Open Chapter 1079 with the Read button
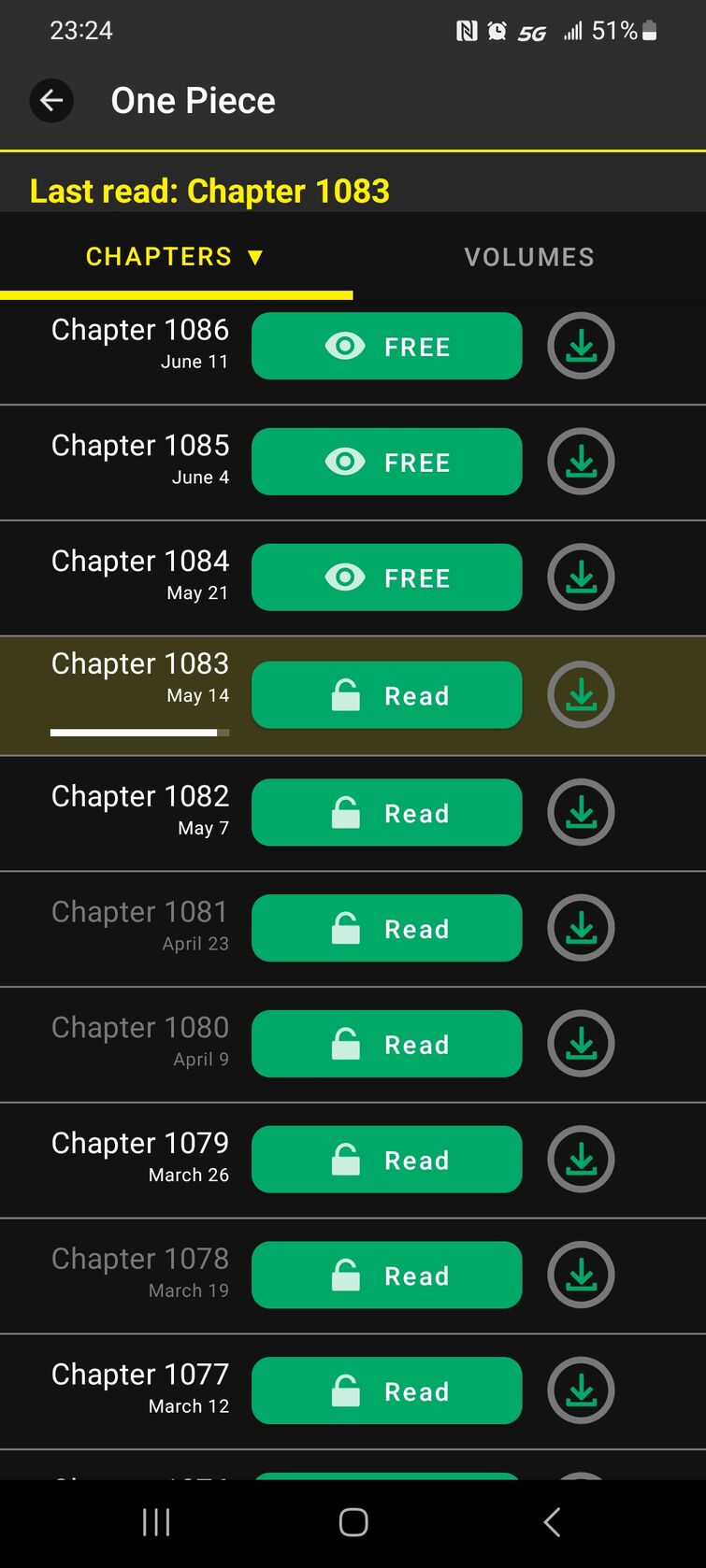Image resolution: width=706 pixels, height=1568 pixels. [x=386, y=1160]
